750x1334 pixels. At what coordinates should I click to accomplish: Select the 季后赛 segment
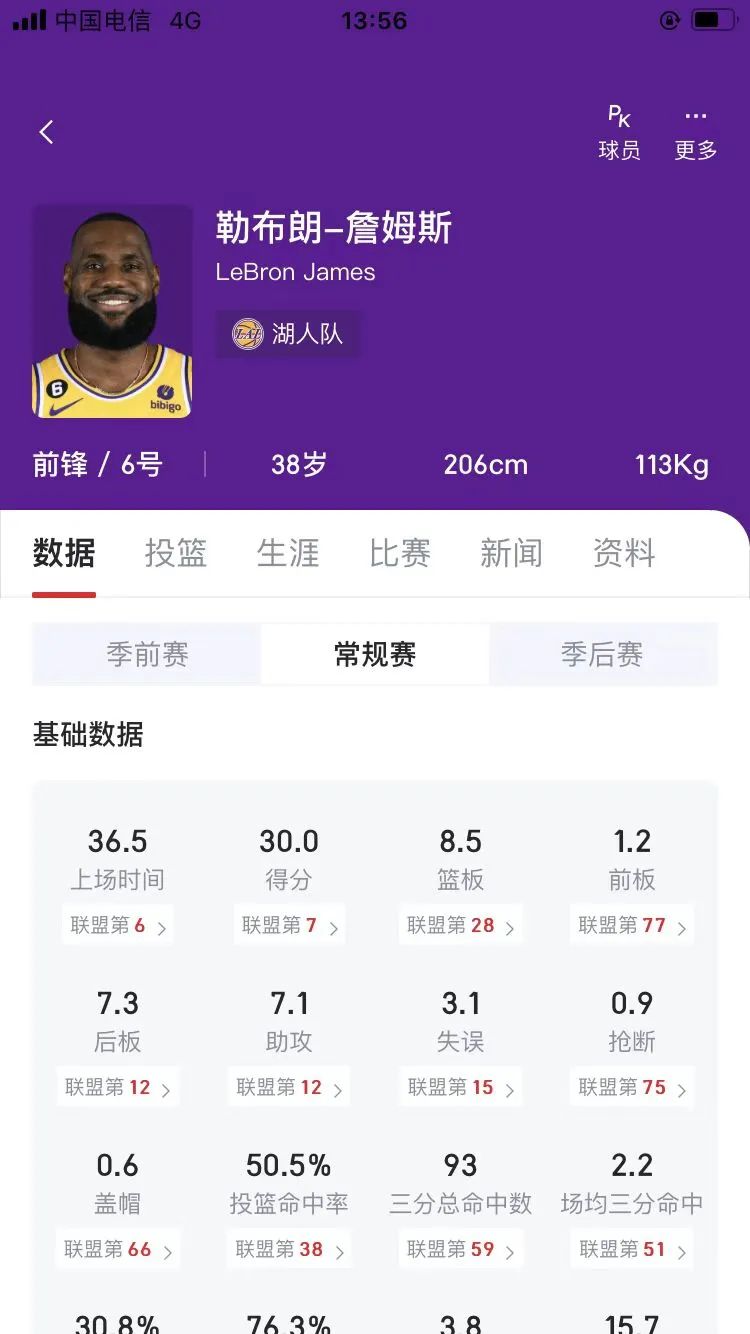tap(602, 655)
